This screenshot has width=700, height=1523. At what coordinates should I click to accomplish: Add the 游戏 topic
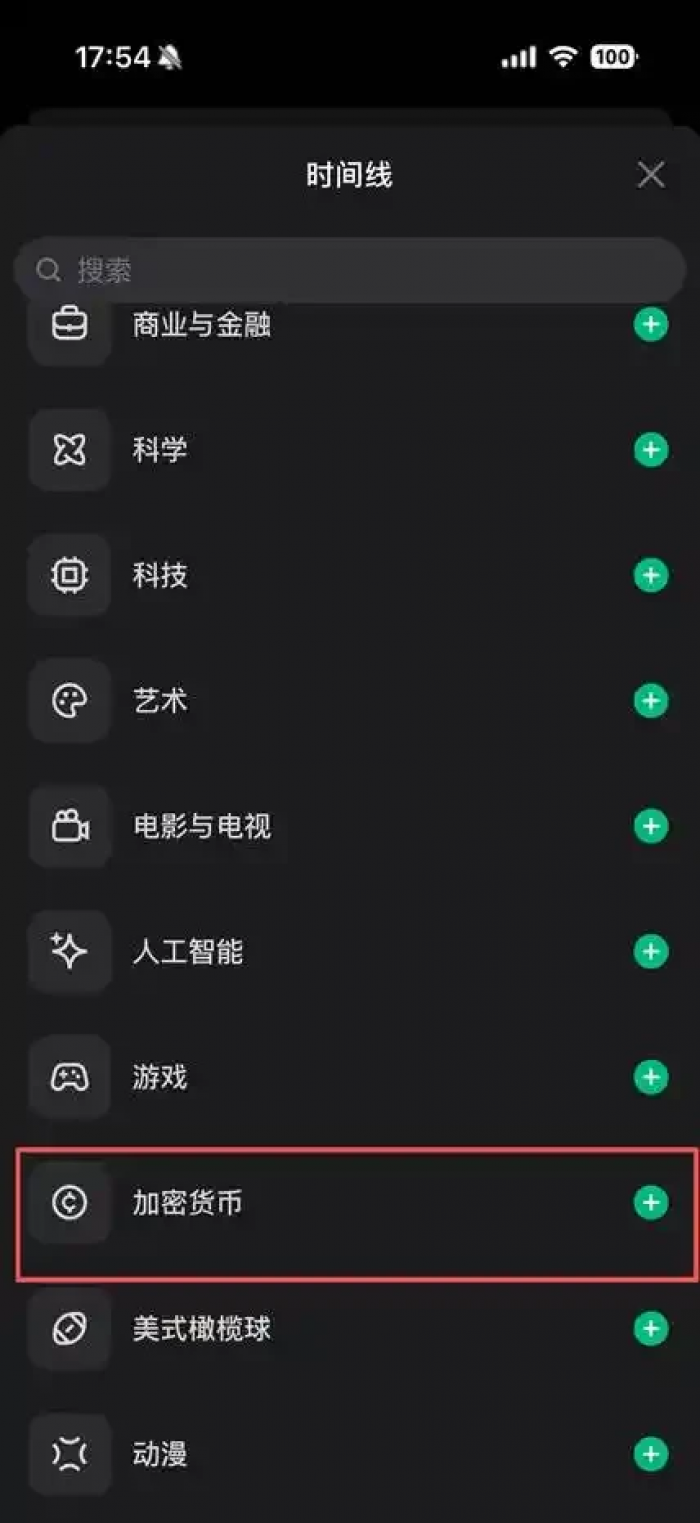pyautogui.click(x=651, y=1077)
